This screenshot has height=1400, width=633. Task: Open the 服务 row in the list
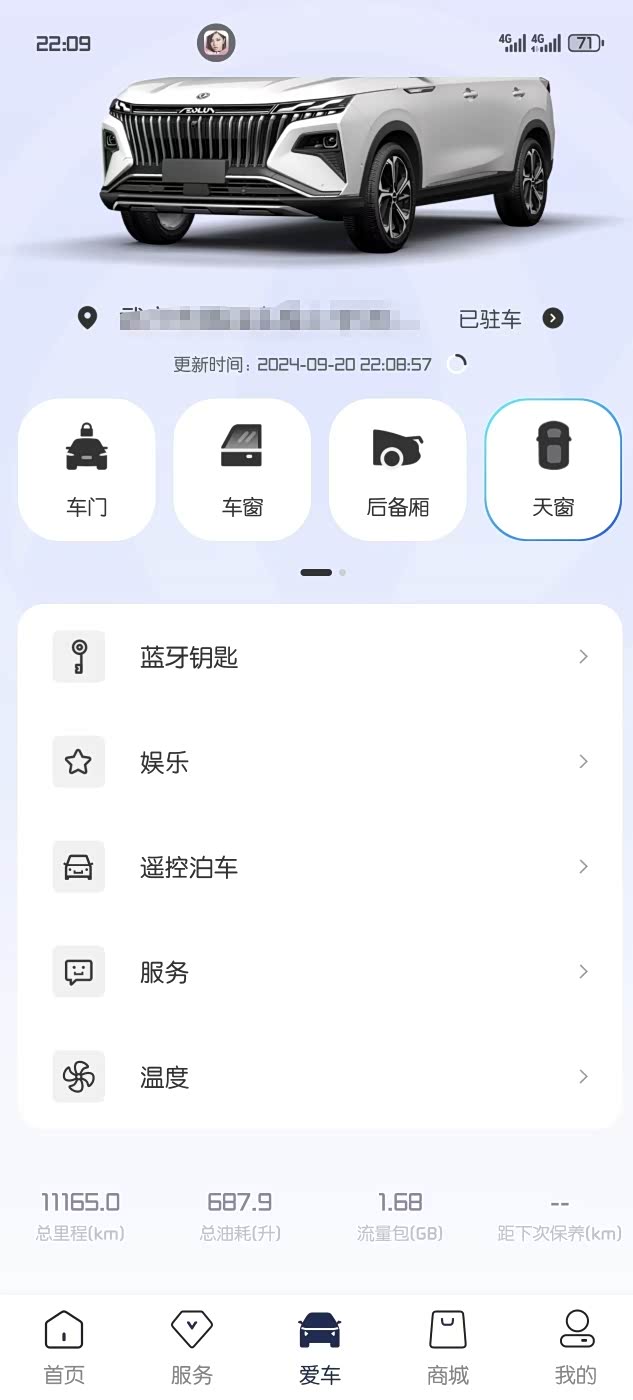(320, 972)
